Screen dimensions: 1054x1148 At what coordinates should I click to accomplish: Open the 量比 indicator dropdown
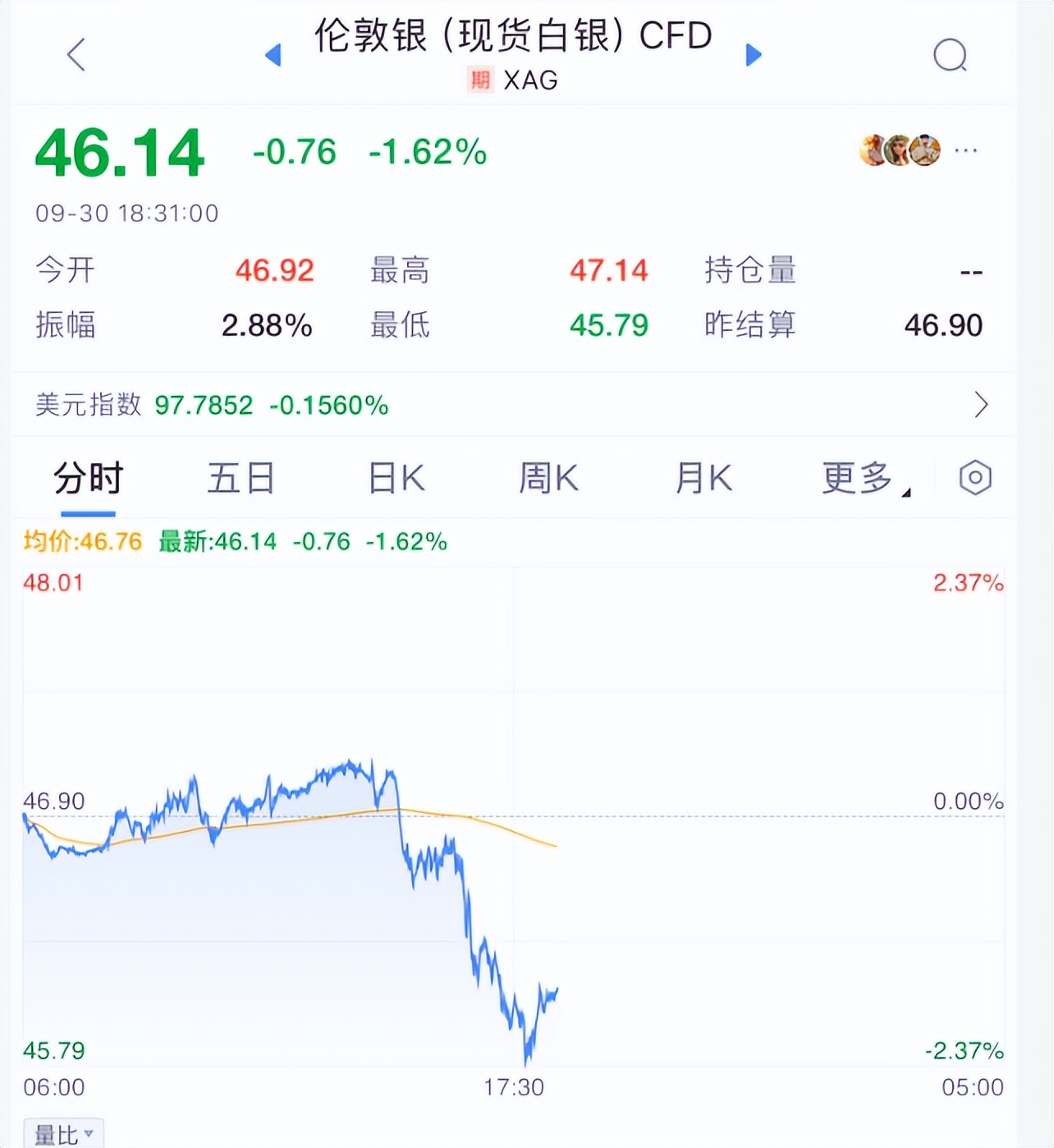(x=64, y=1134)
